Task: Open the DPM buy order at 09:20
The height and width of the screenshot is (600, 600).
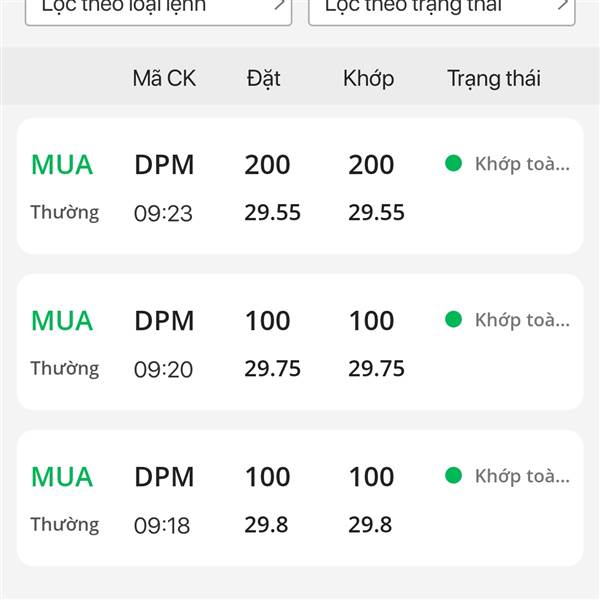Action: point(300,342)
